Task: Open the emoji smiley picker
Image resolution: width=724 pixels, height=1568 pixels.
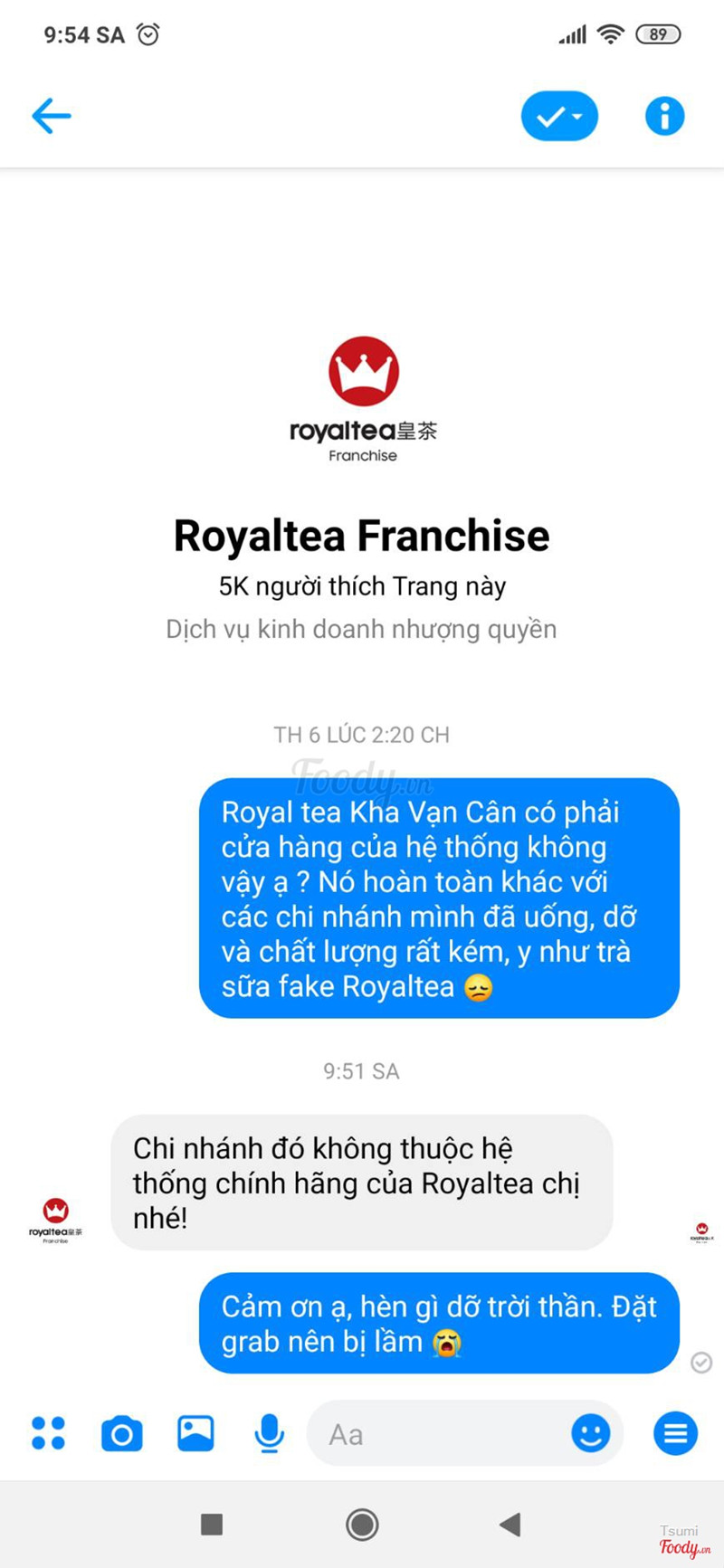Action: click(590, 1433)
